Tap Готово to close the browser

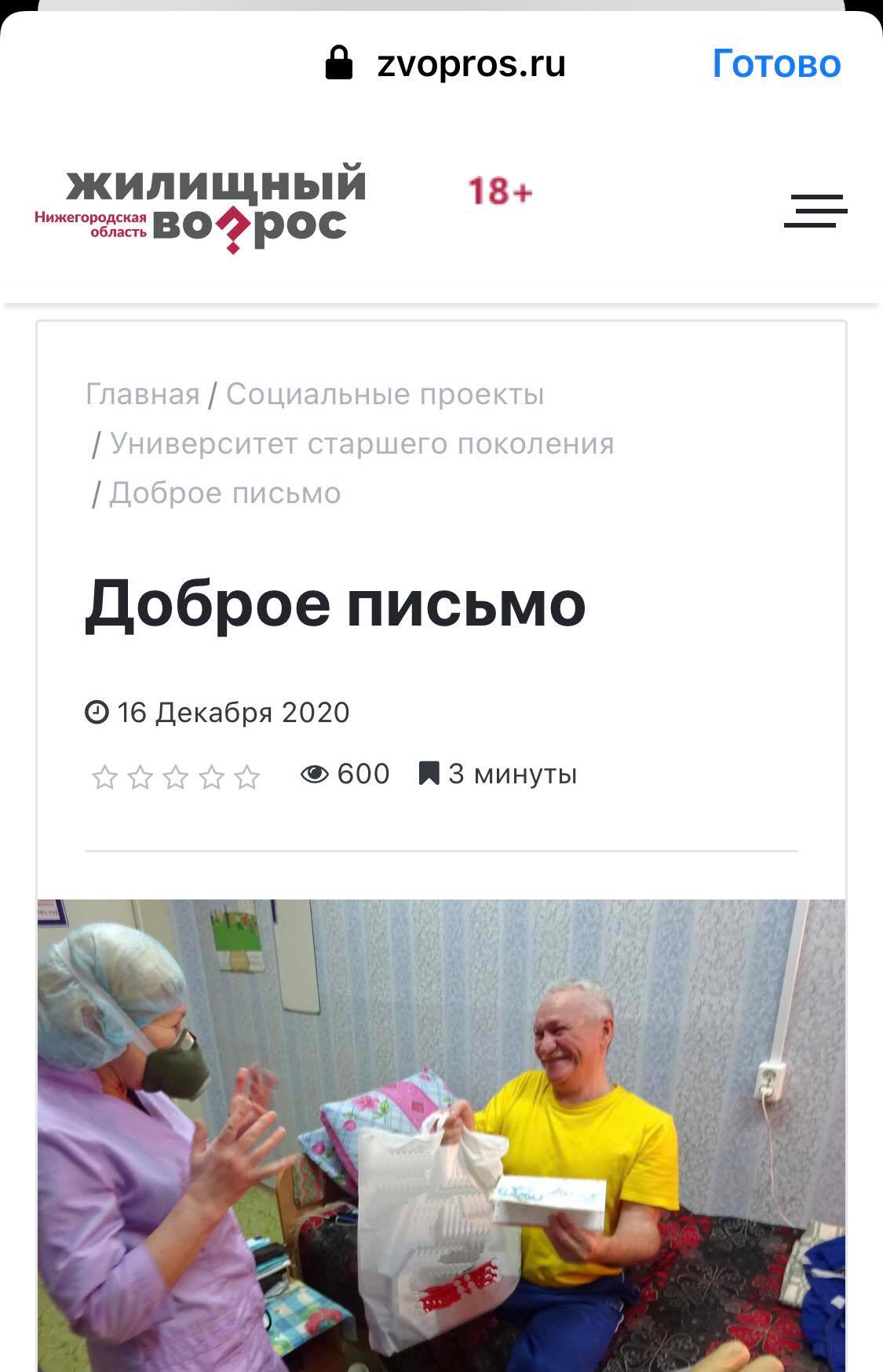coord(776,64)
